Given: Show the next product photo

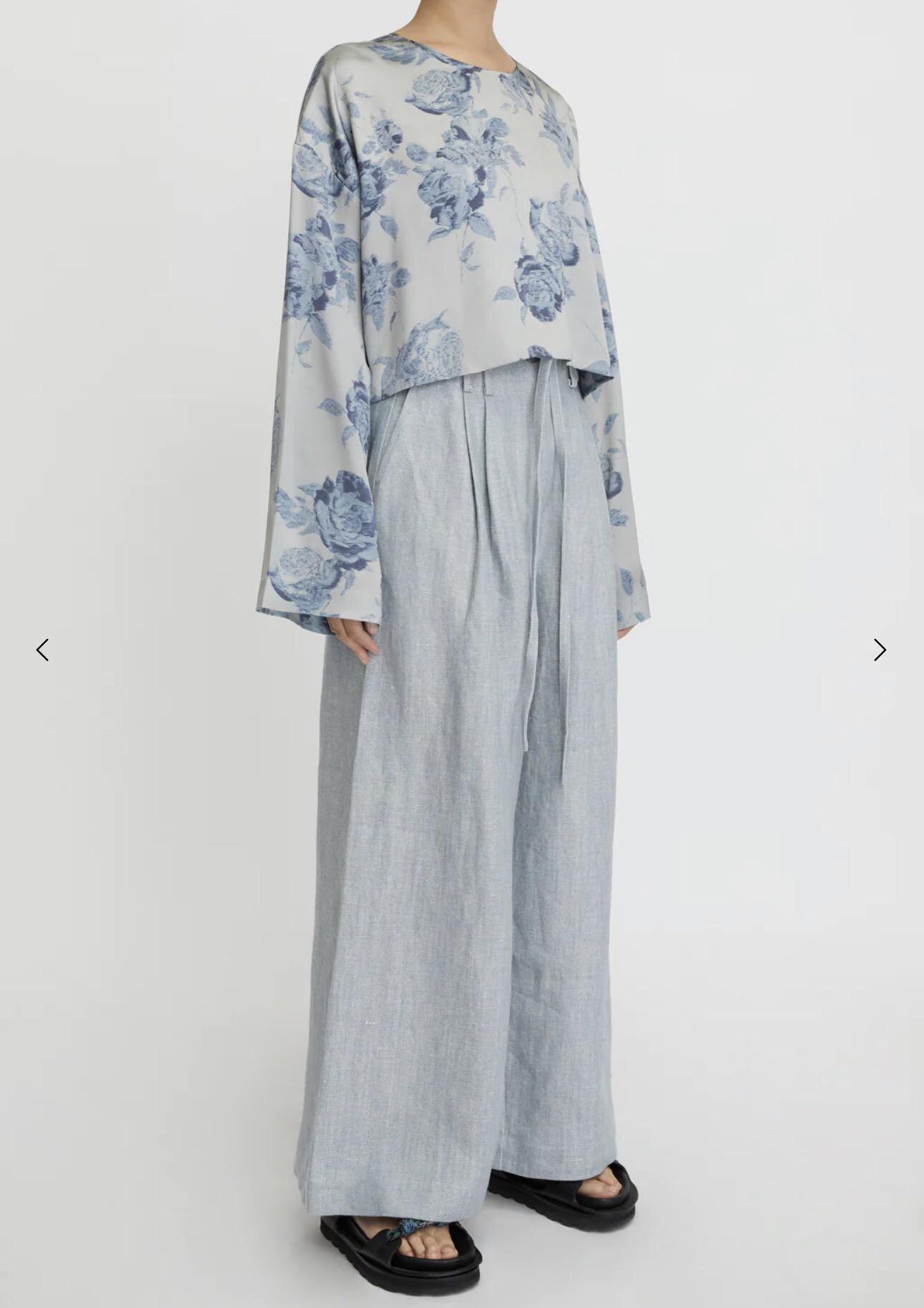Looking at the screenshot, I should click(x=880, y=650).
